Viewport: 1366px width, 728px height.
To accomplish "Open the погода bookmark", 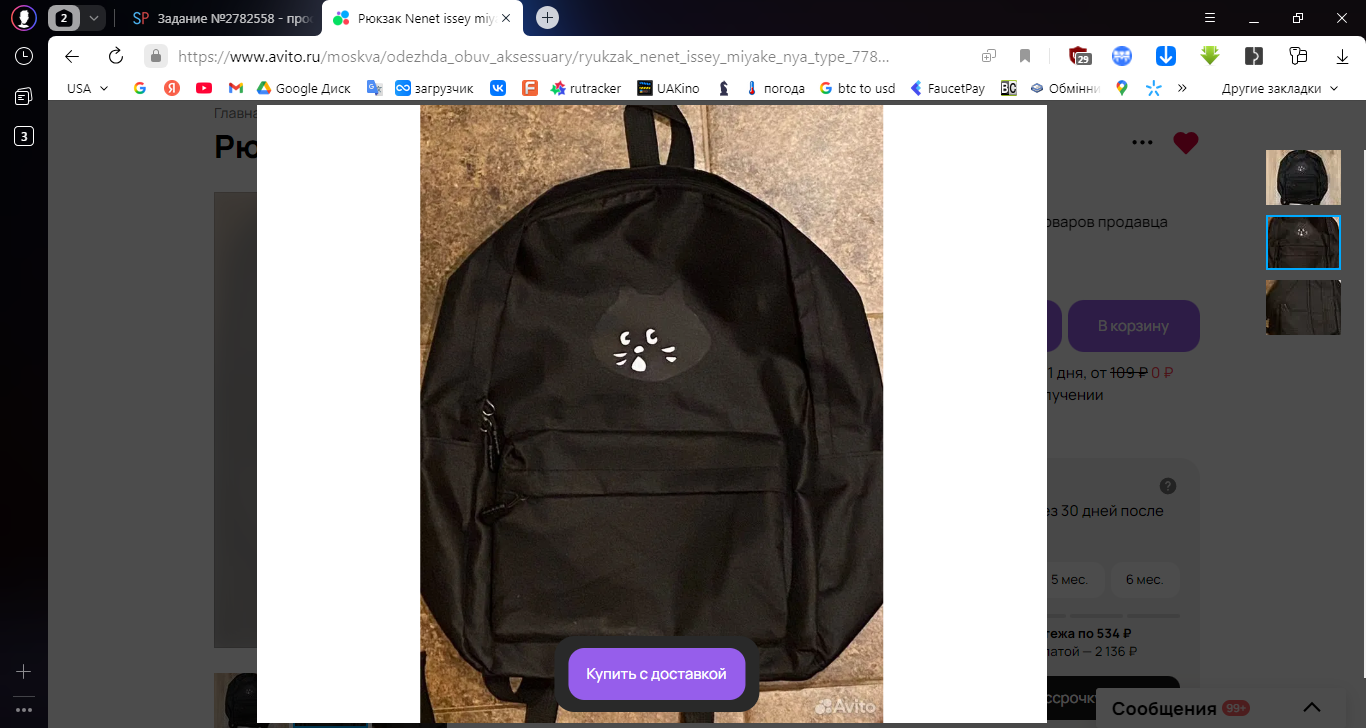I will [775, 88].
